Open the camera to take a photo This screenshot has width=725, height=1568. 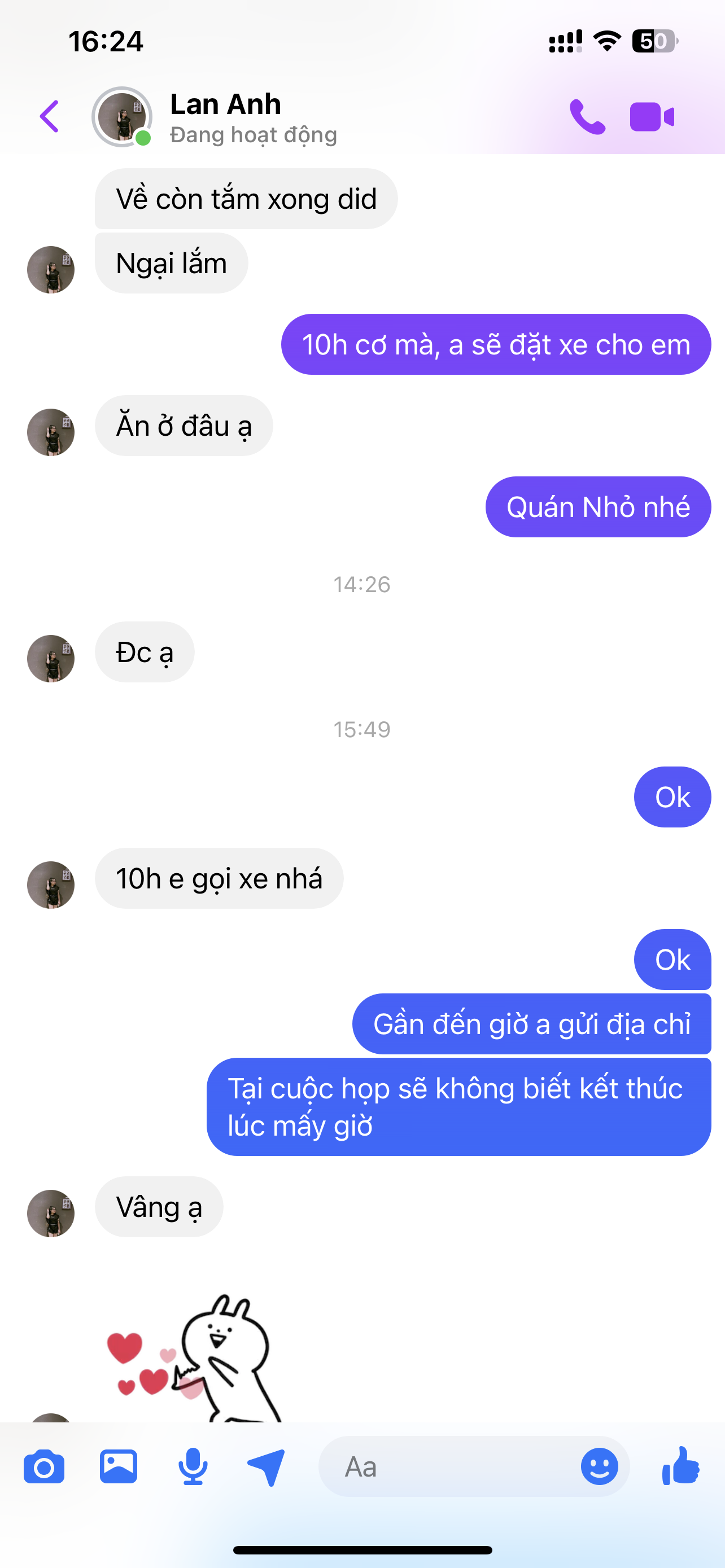pyautogui.click(x=44, y=1467)
